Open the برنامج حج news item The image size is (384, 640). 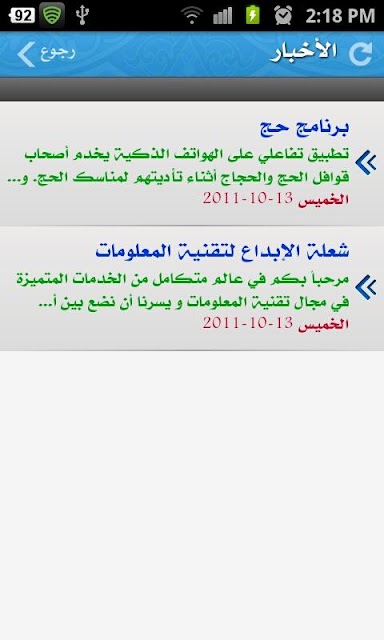[192, 164]
